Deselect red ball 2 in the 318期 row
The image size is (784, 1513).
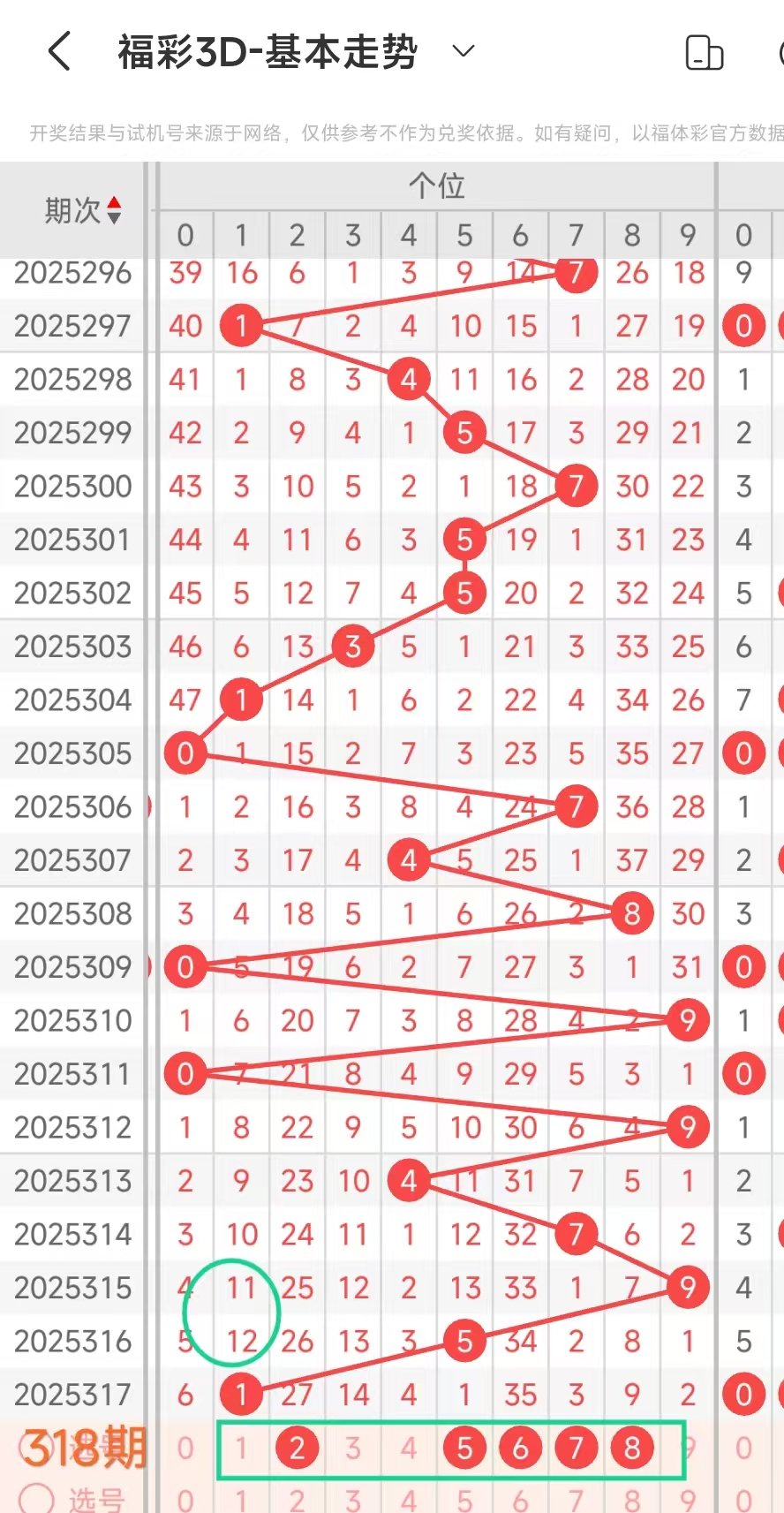tap(297, 1448)
